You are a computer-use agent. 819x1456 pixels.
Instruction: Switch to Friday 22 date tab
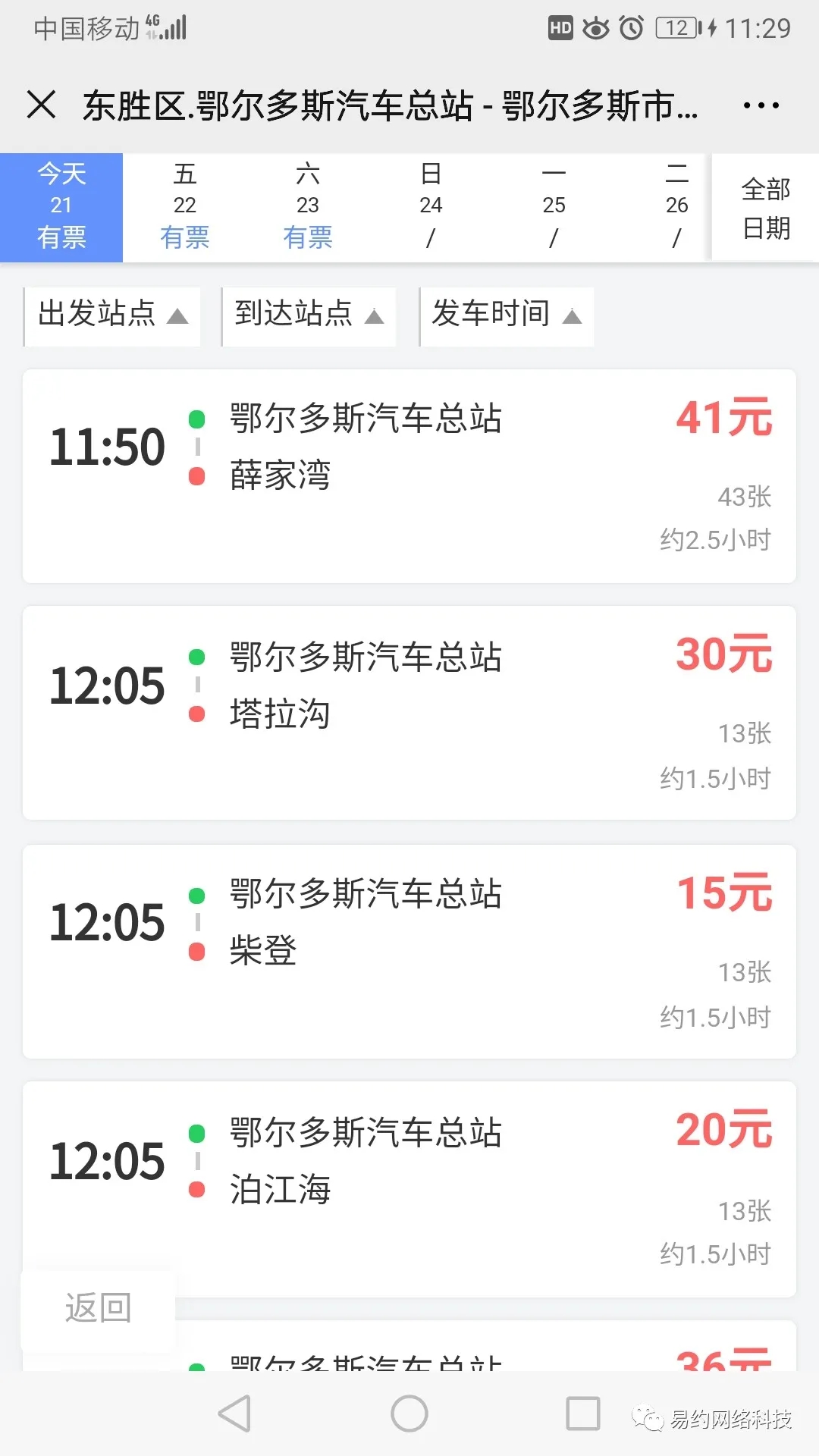[x=184, y=207]
